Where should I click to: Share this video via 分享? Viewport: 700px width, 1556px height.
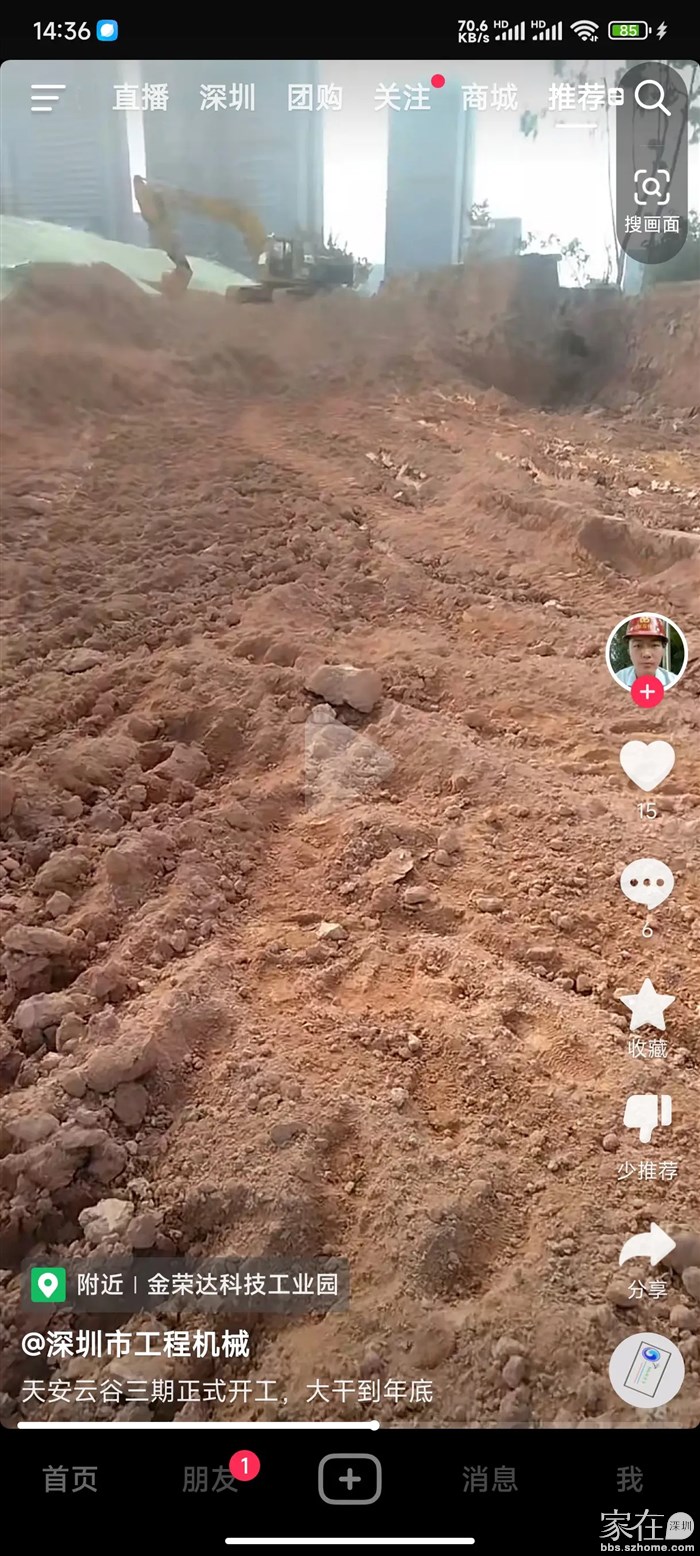coord(647,1250)
